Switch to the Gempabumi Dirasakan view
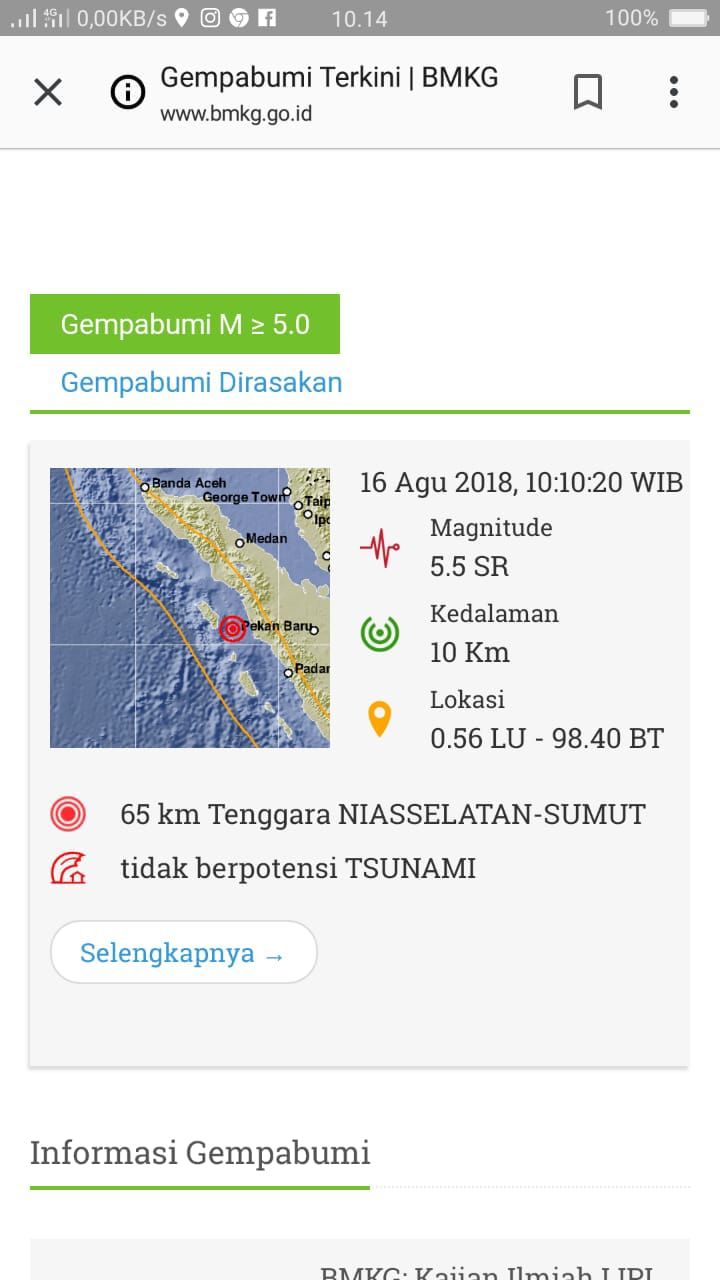Image resolution: width=720 pixels, height=1280 pixels. (x=202, y=382)
